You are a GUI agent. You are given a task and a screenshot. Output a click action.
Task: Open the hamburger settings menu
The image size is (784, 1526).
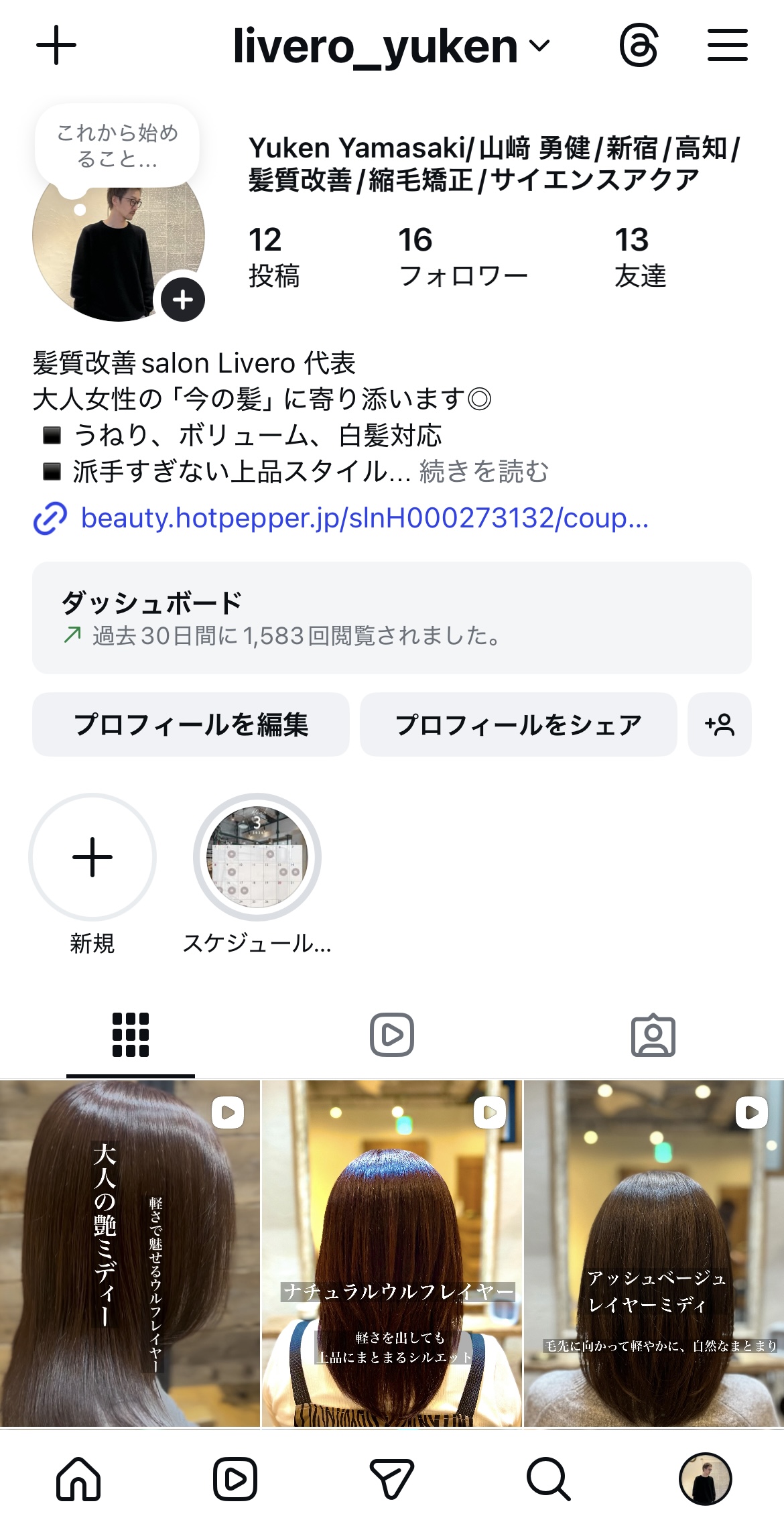pos(728,46)
